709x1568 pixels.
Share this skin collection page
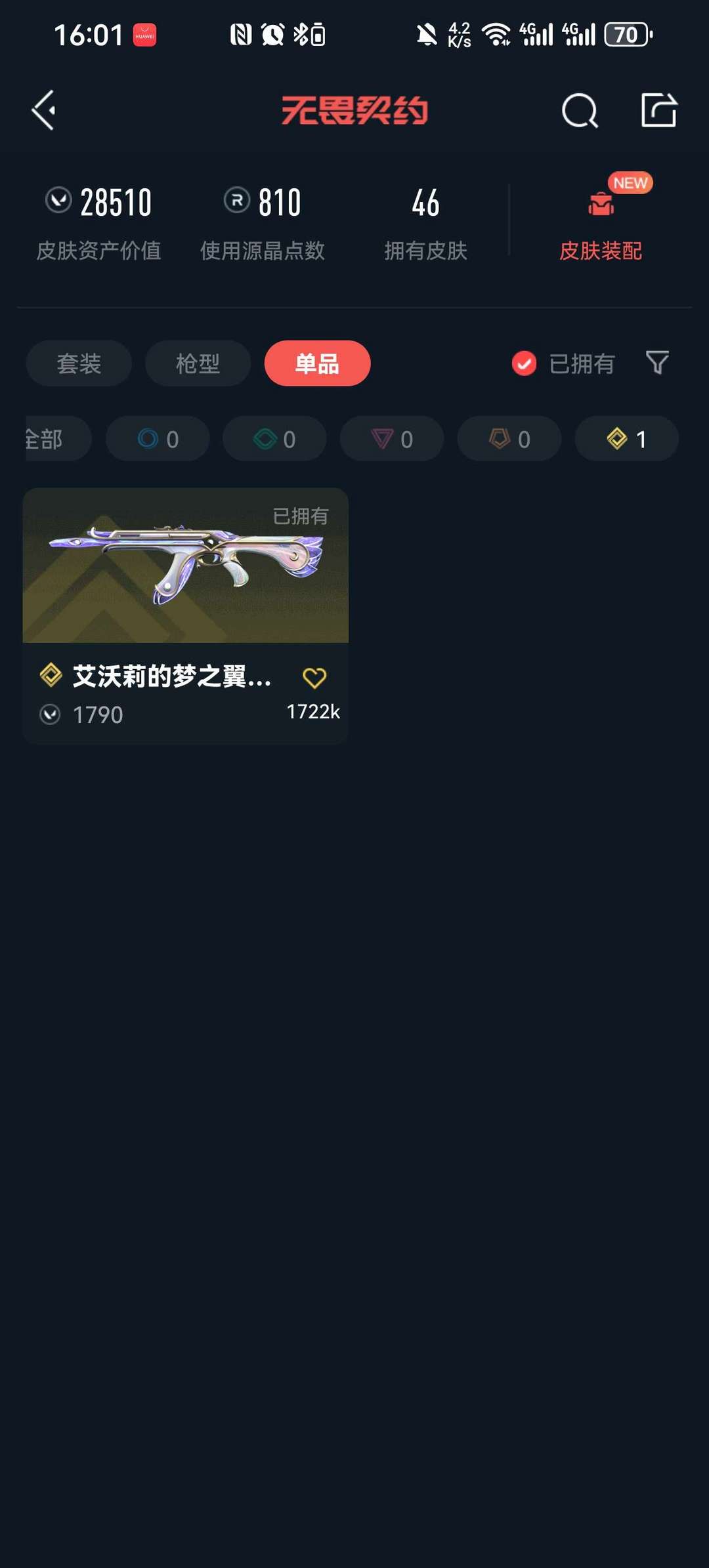tap(658, 110)
